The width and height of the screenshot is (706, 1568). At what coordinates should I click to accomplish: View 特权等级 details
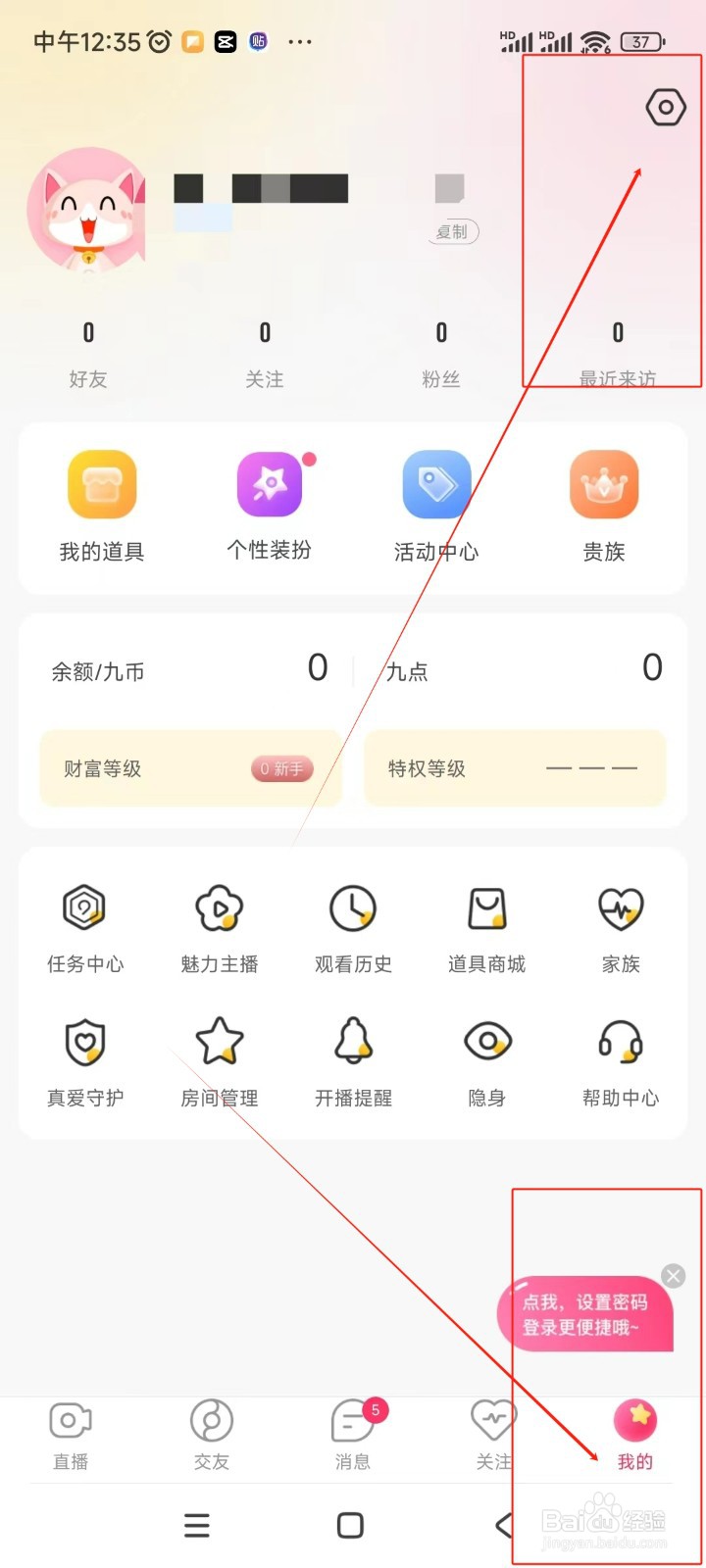[x=515, y=768]
